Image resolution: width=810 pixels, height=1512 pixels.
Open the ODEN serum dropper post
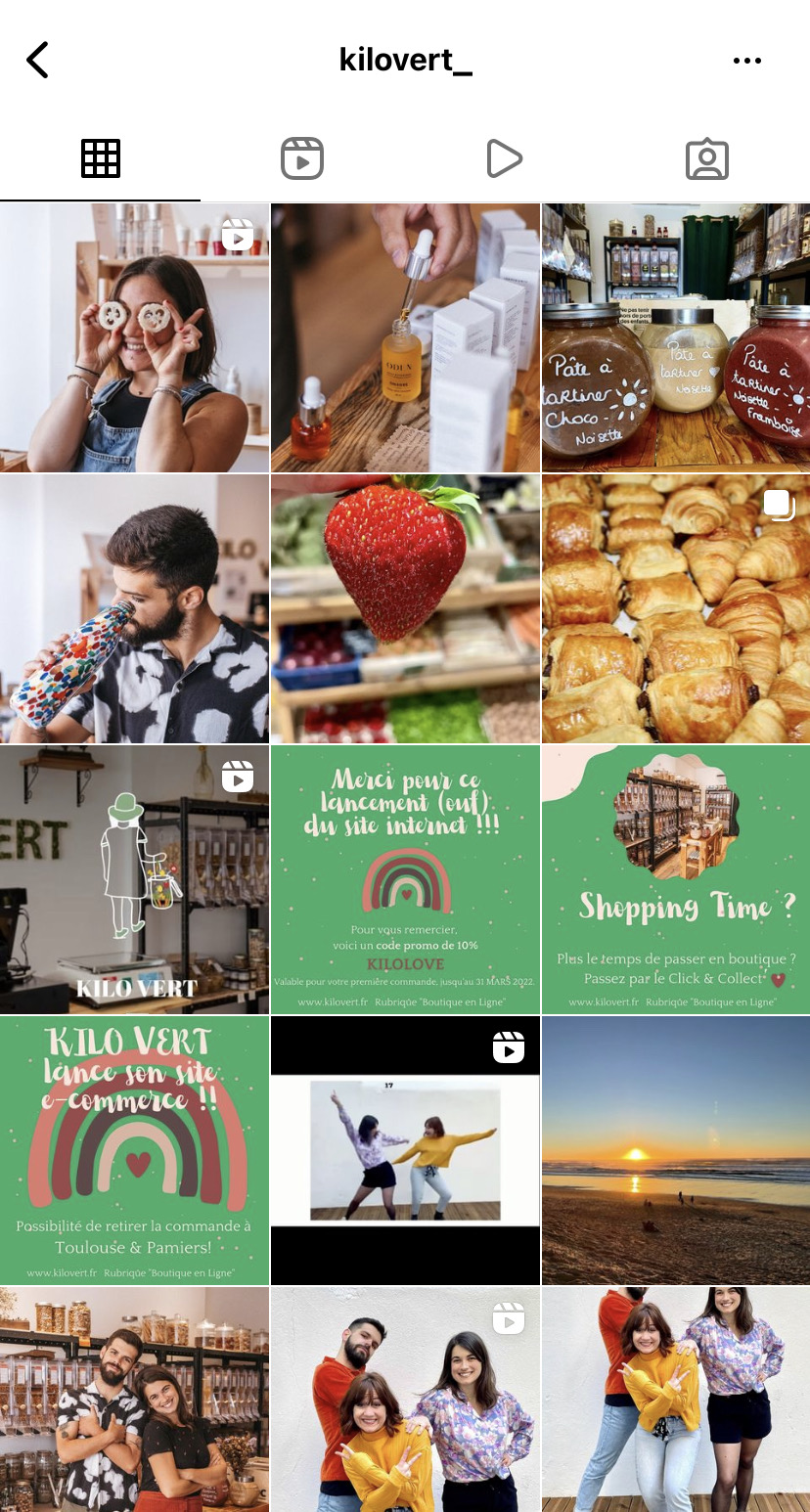(x=405, y=337)
